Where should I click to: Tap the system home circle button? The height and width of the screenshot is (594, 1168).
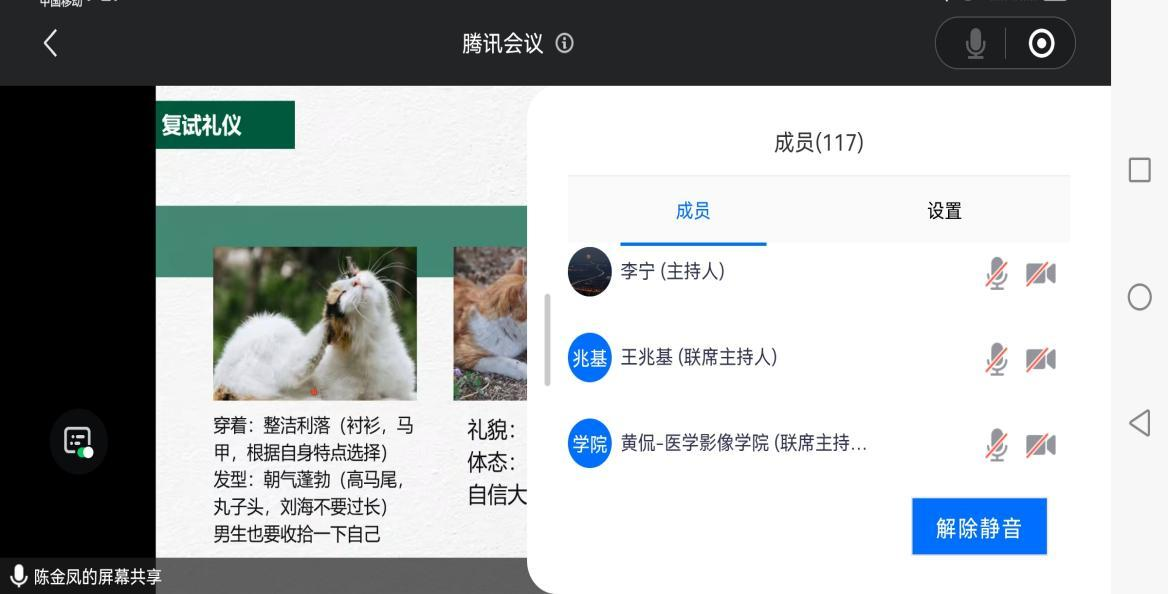1139,297
